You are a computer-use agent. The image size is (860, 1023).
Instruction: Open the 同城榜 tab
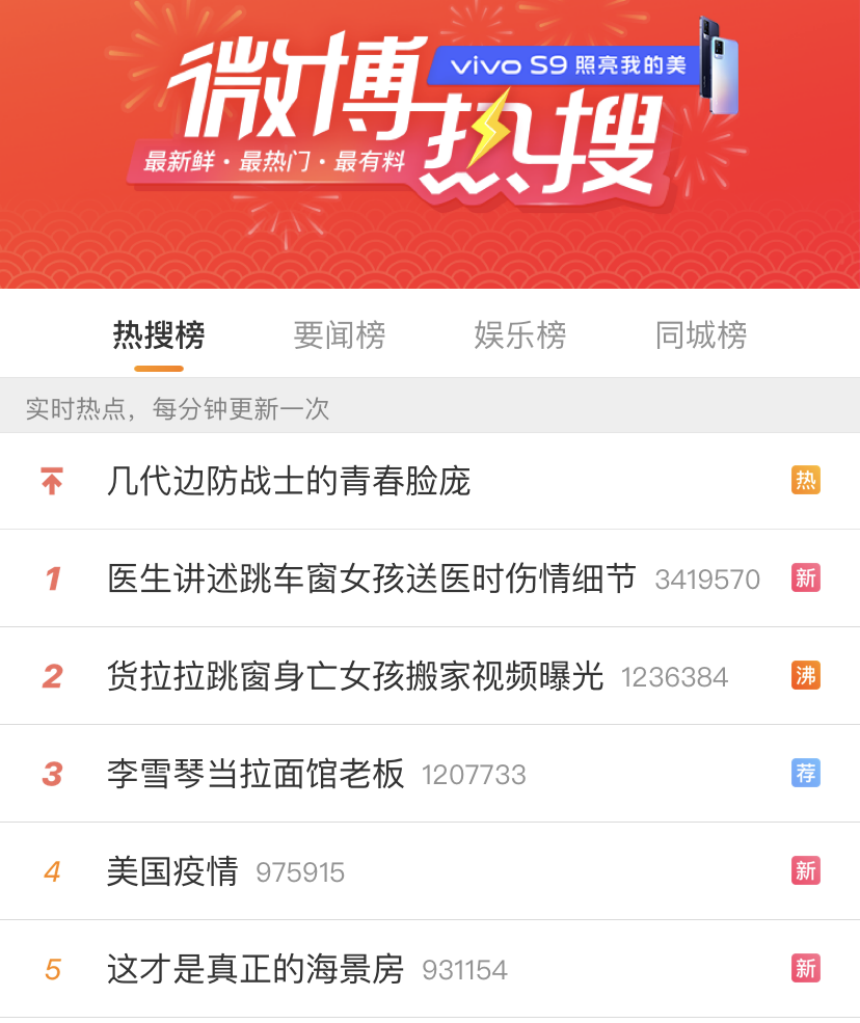(x=700, y=335)
